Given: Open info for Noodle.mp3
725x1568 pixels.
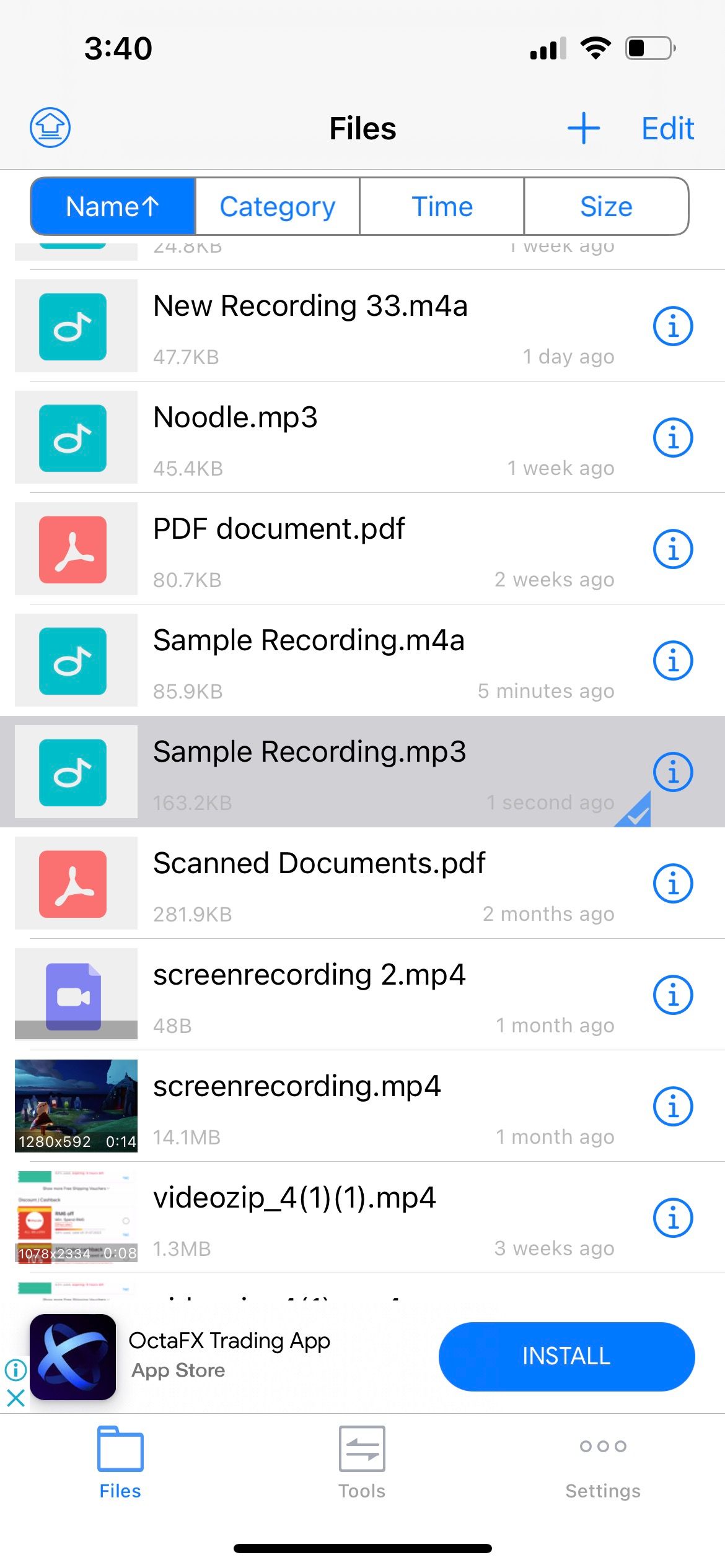Looking at the screenshot, I should point(674,437).
